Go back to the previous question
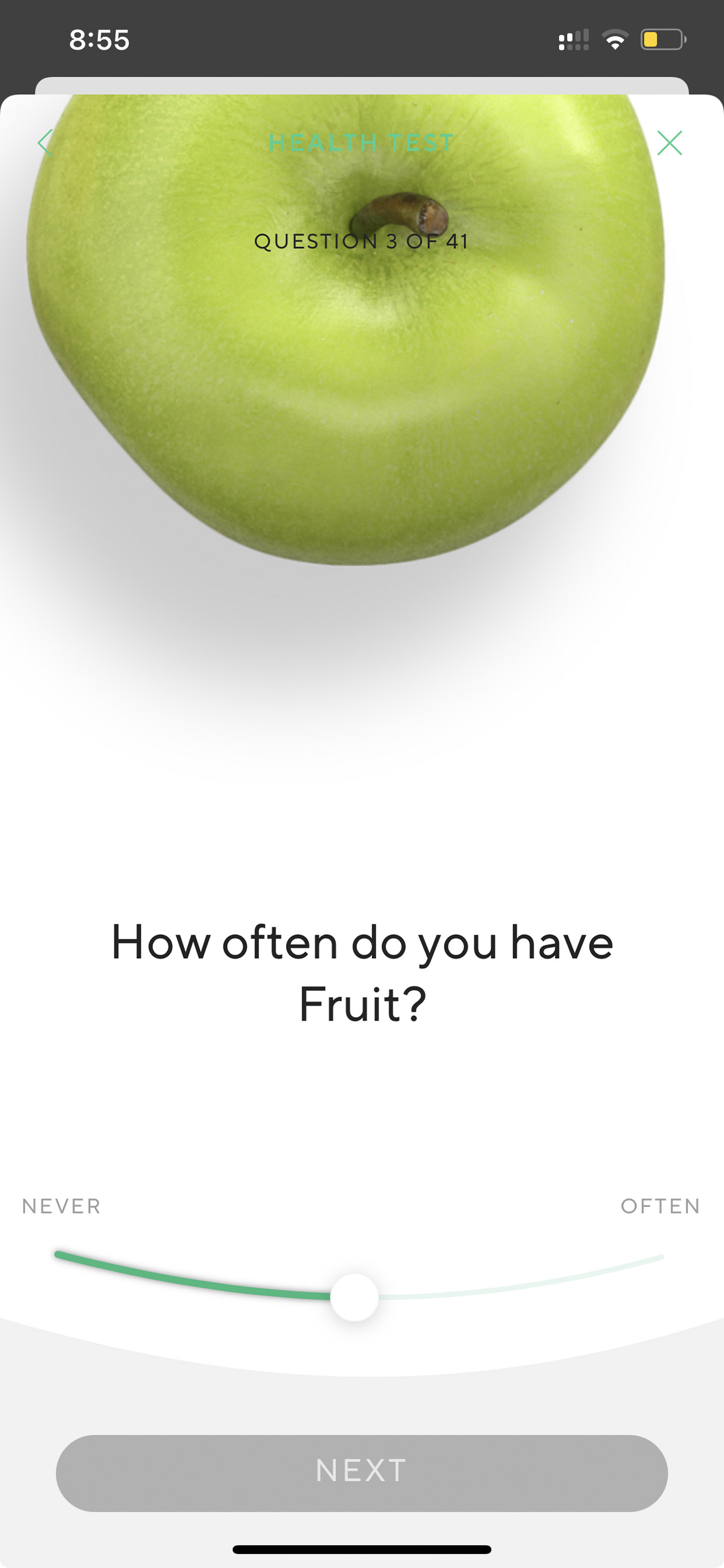The width and height of the screenshot is (724, 1568). coord(46,143)
